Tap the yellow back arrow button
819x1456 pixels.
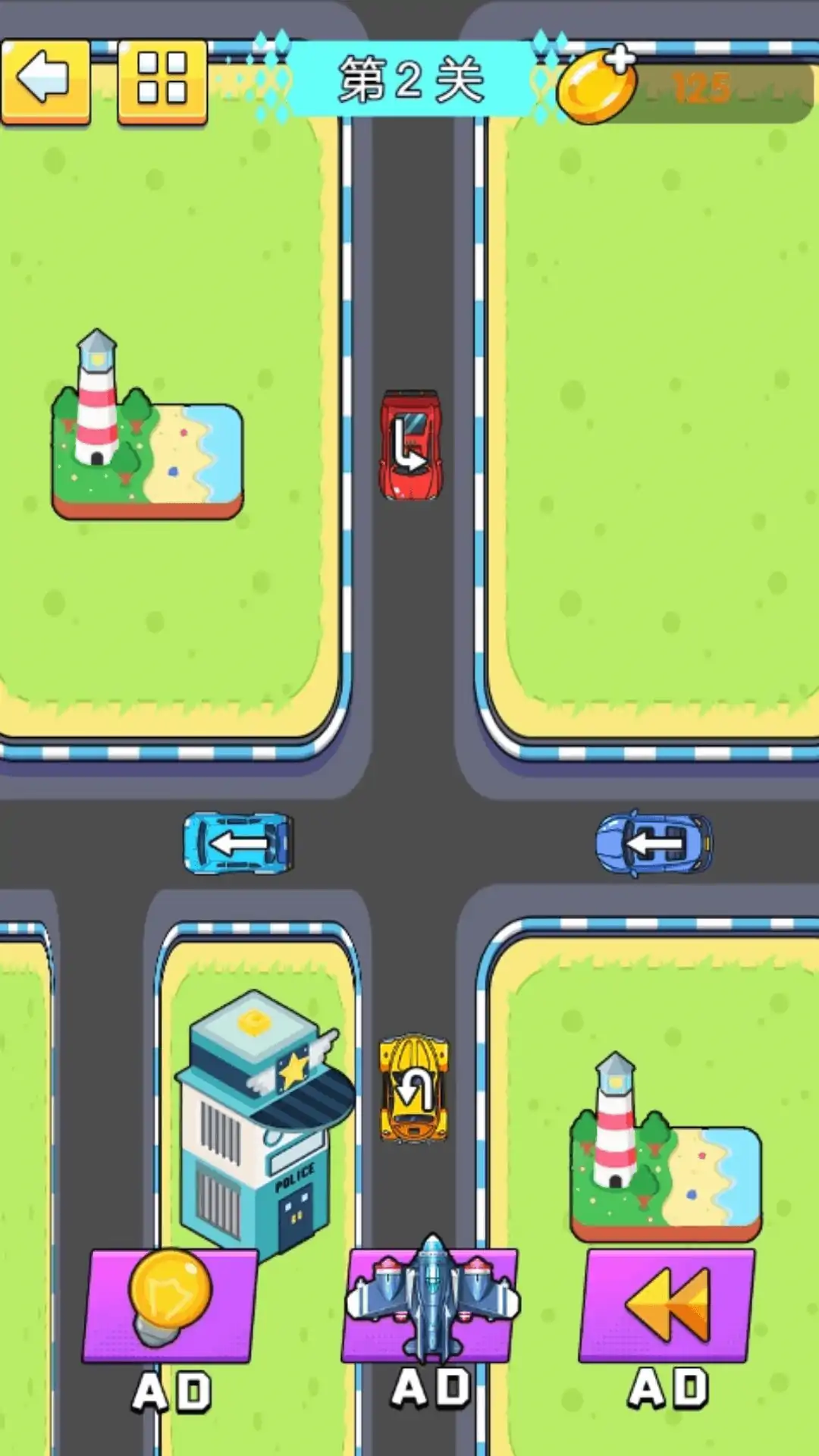pyautogui.click(x=45, y=80)
